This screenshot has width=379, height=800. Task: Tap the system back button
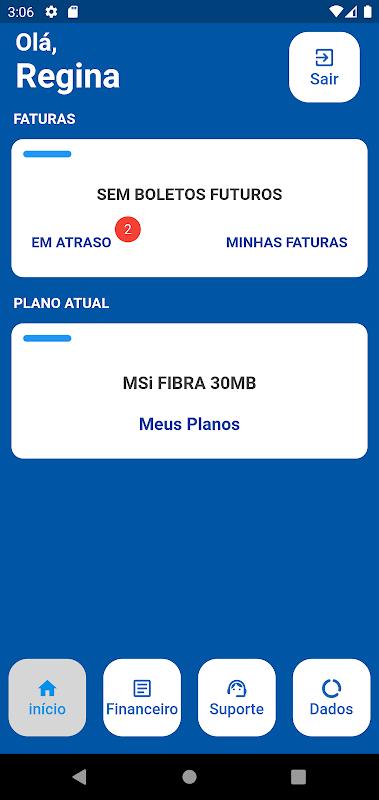[x=79, y=777]
